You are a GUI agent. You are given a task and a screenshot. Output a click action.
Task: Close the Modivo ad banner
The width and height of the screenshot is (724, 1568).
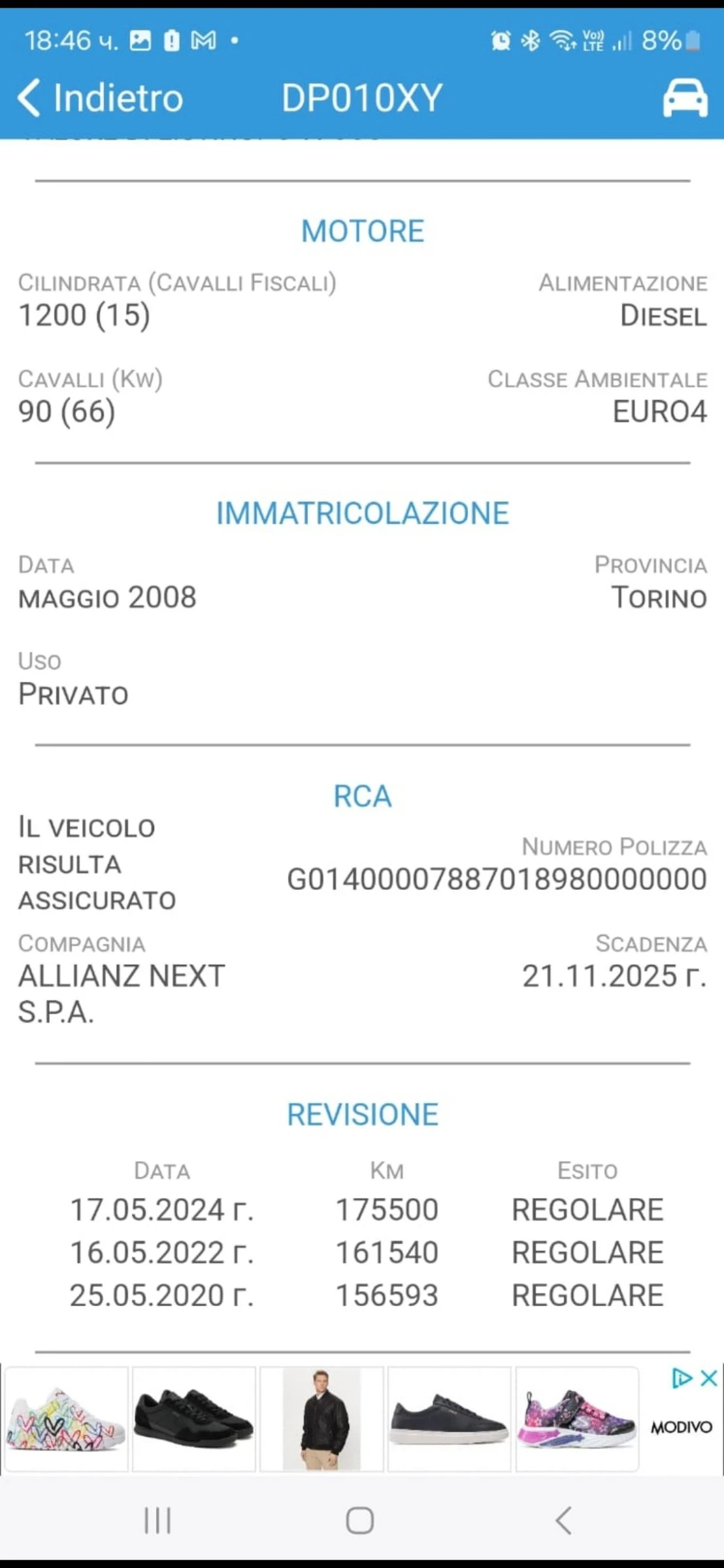point(709,1379)
